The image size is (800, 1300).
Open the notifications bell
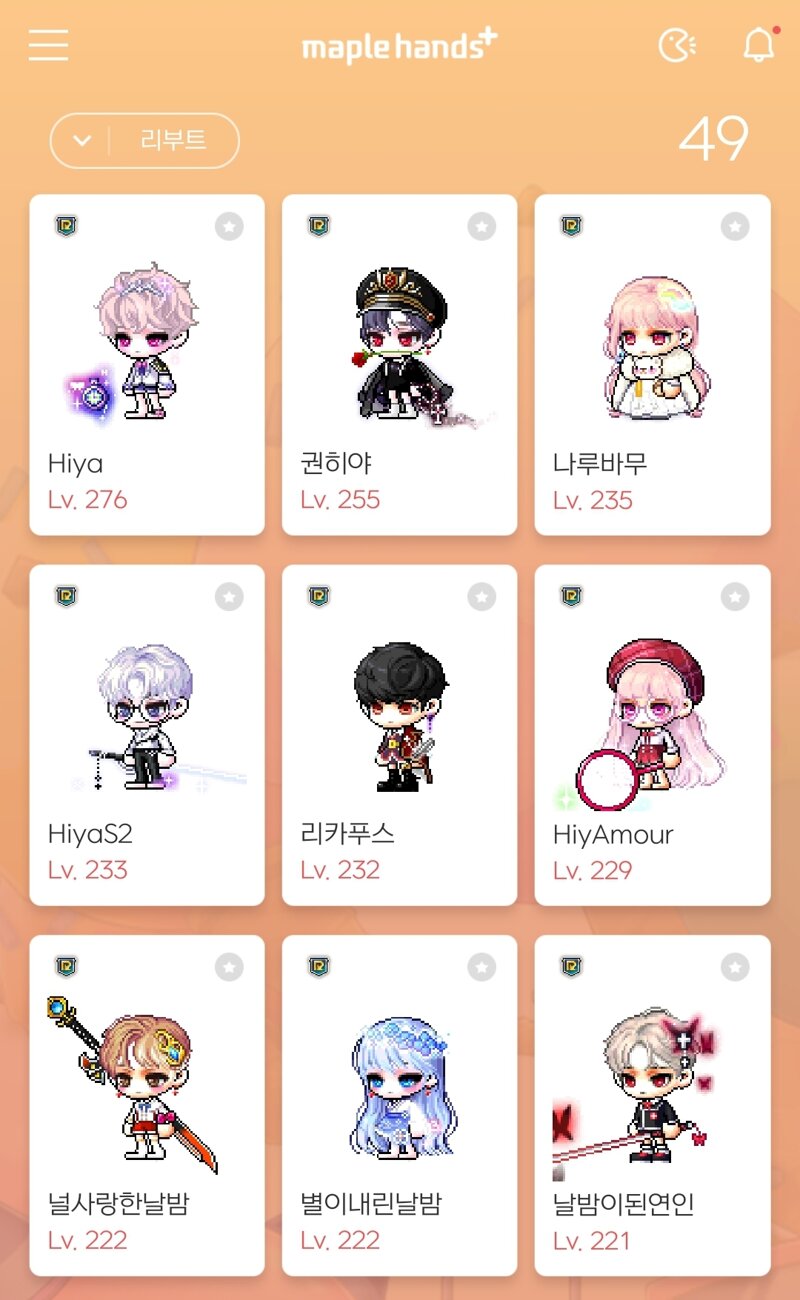pyautogui.click(x=759, y=45)
